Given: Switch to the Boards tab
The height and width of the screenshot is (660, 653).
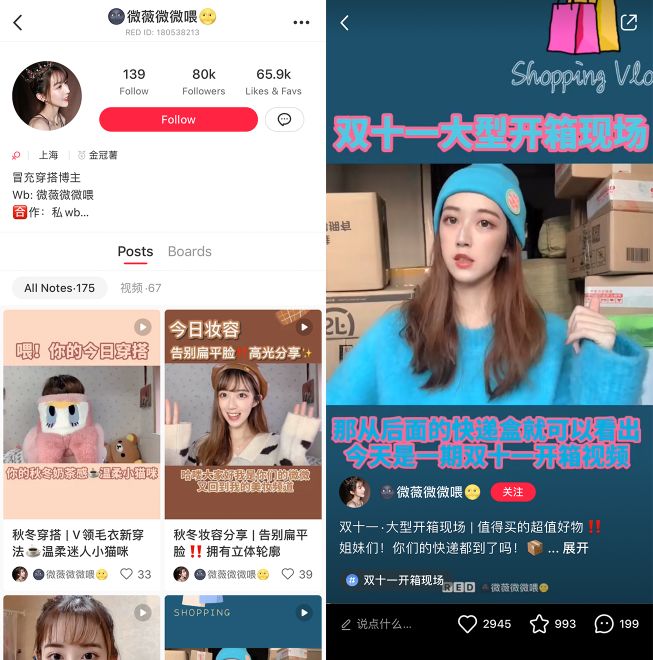Looking at the screenshot, I should (189, 252).
